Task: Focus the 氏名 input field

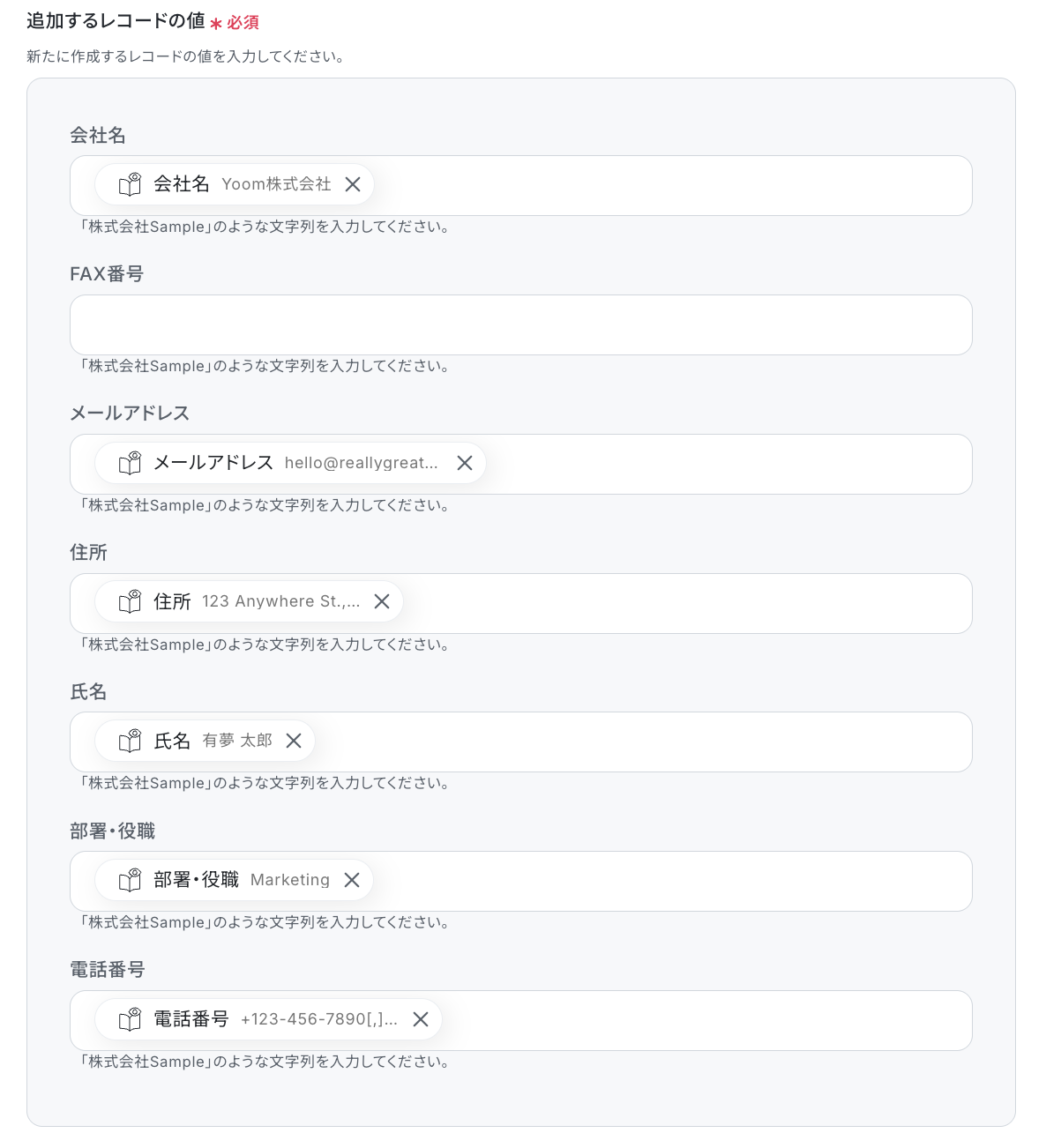Action: tap(642, 742)
